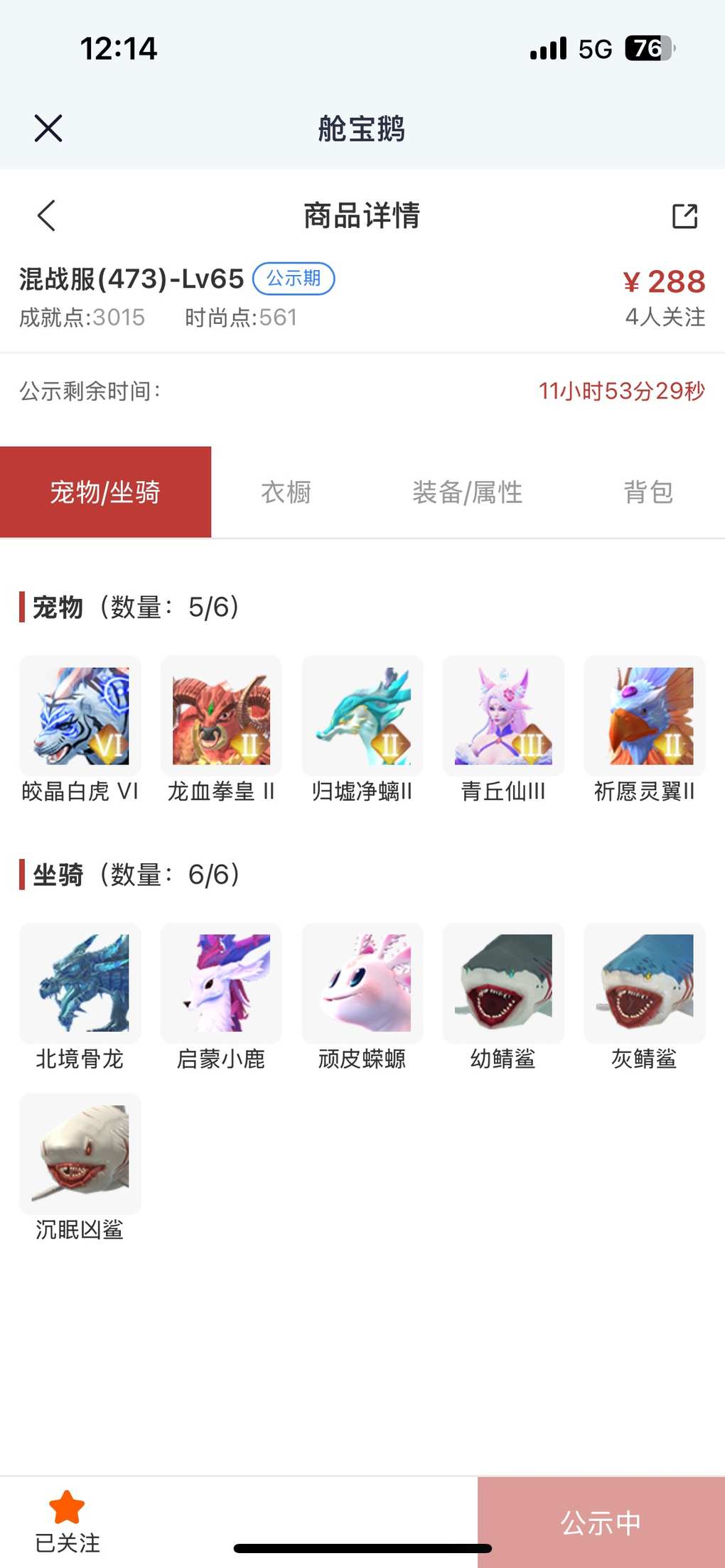View the 青丘仙III pet
This screenshot has height=1568, width=725.
(503, 716)
